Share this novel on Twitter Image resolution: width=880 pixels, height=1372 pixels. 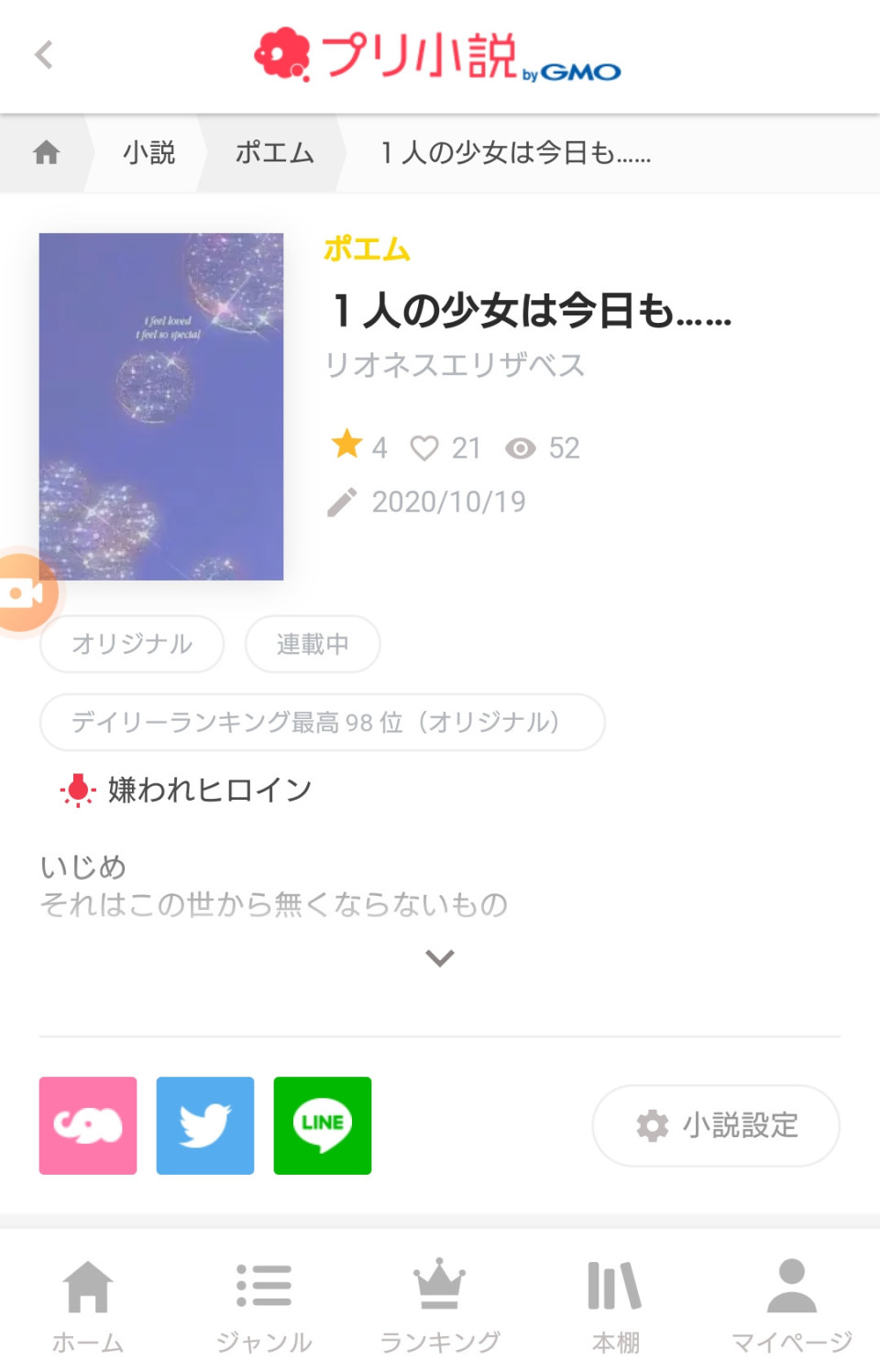pos(205,1125)
